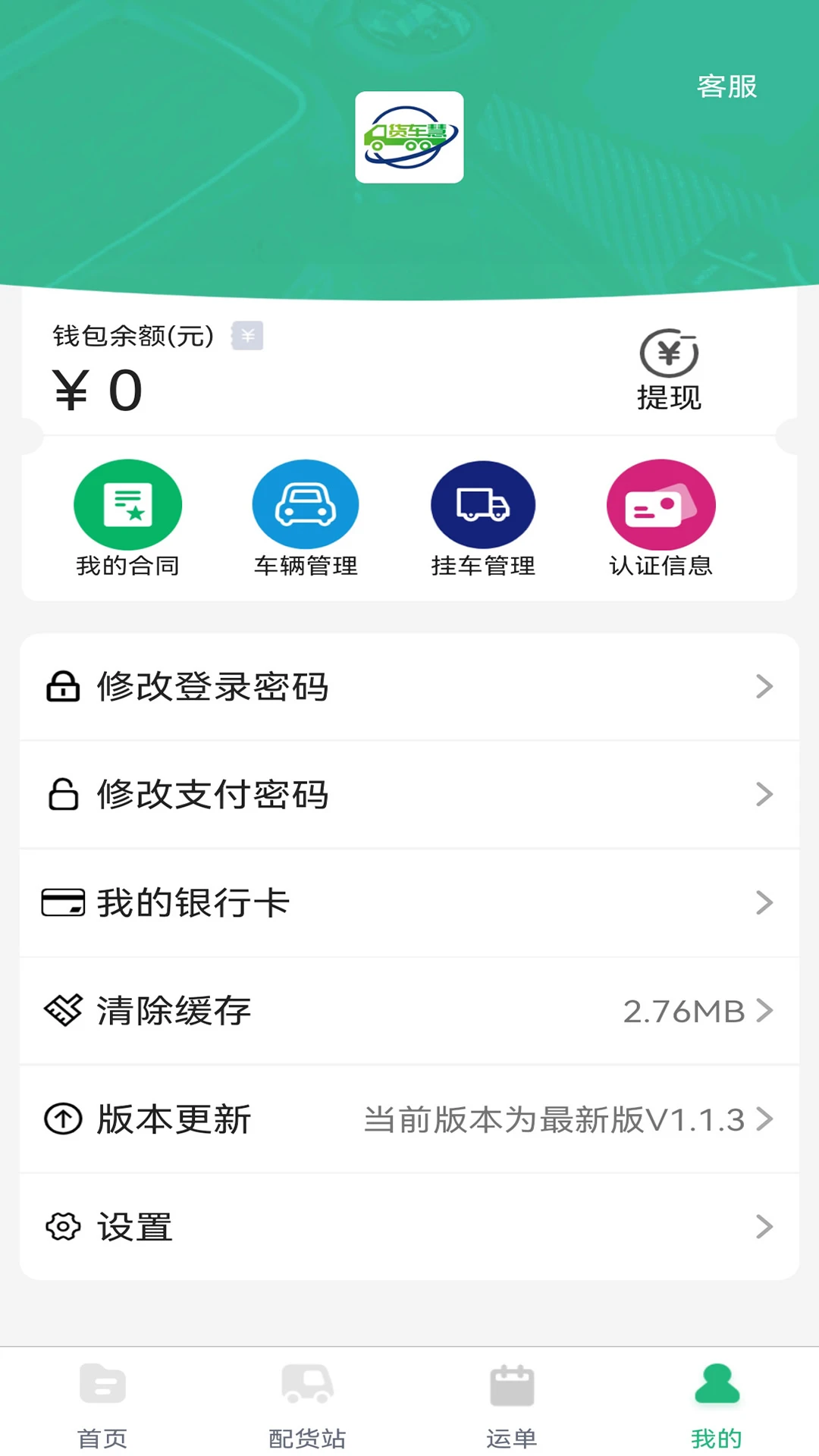Screen dimensions: 819x1456
Task: Expand the 我的银行卡 row chevron
Action: (x=765, y=902)
